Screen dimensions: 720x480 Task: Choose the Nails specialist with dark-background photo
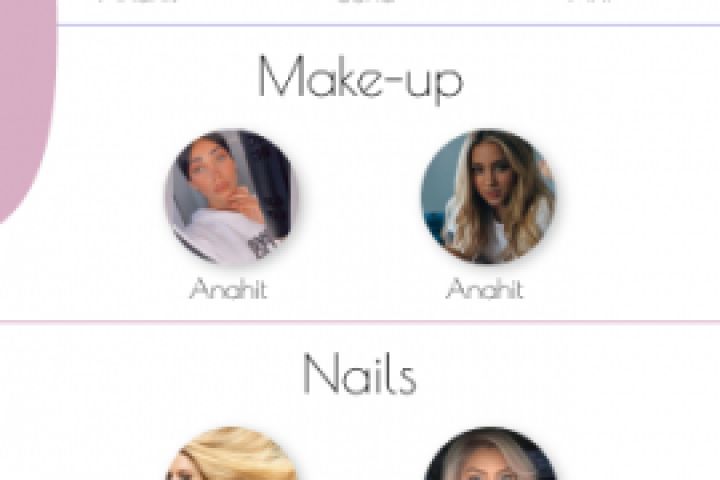(489, 457)
